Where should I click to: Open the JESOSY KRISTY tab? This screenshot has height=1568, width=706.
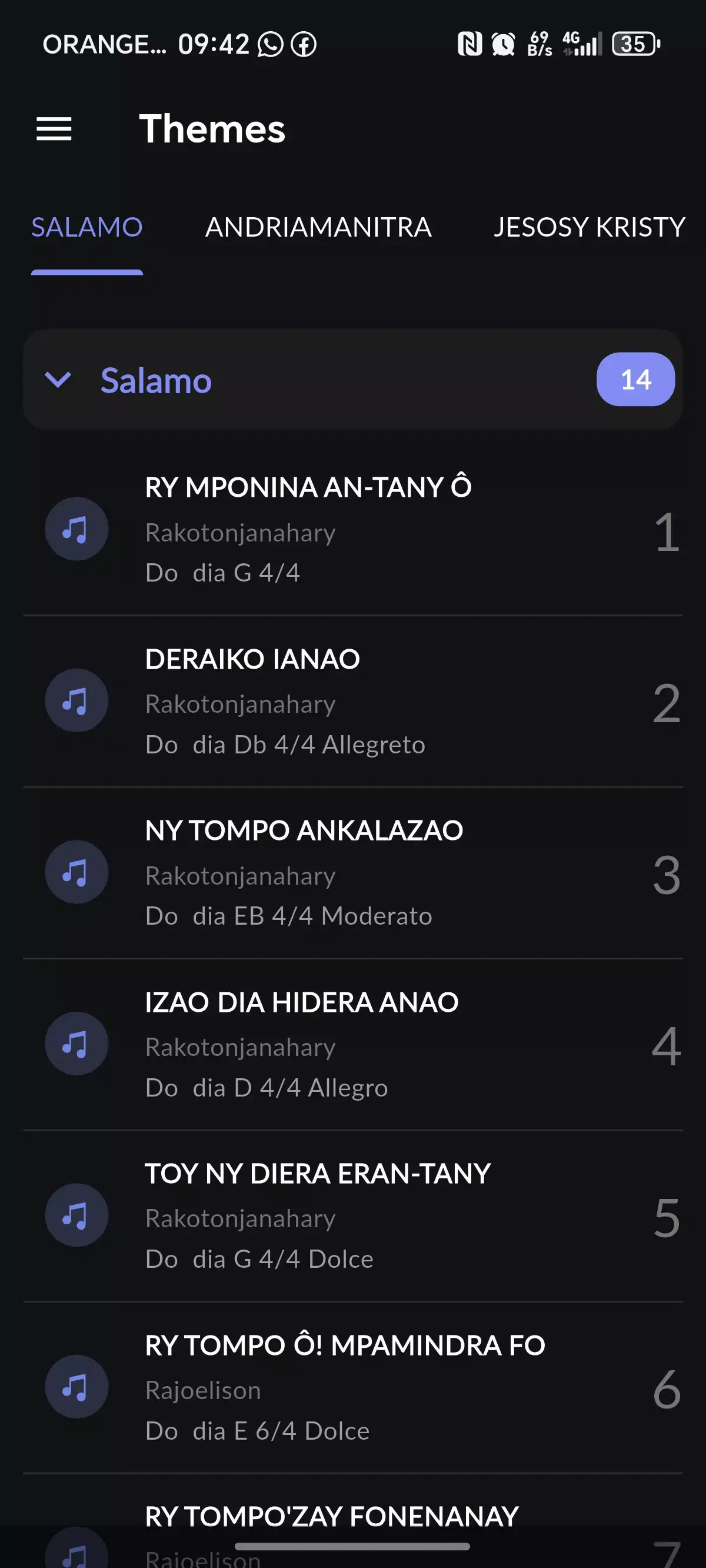tap(588, 227)
